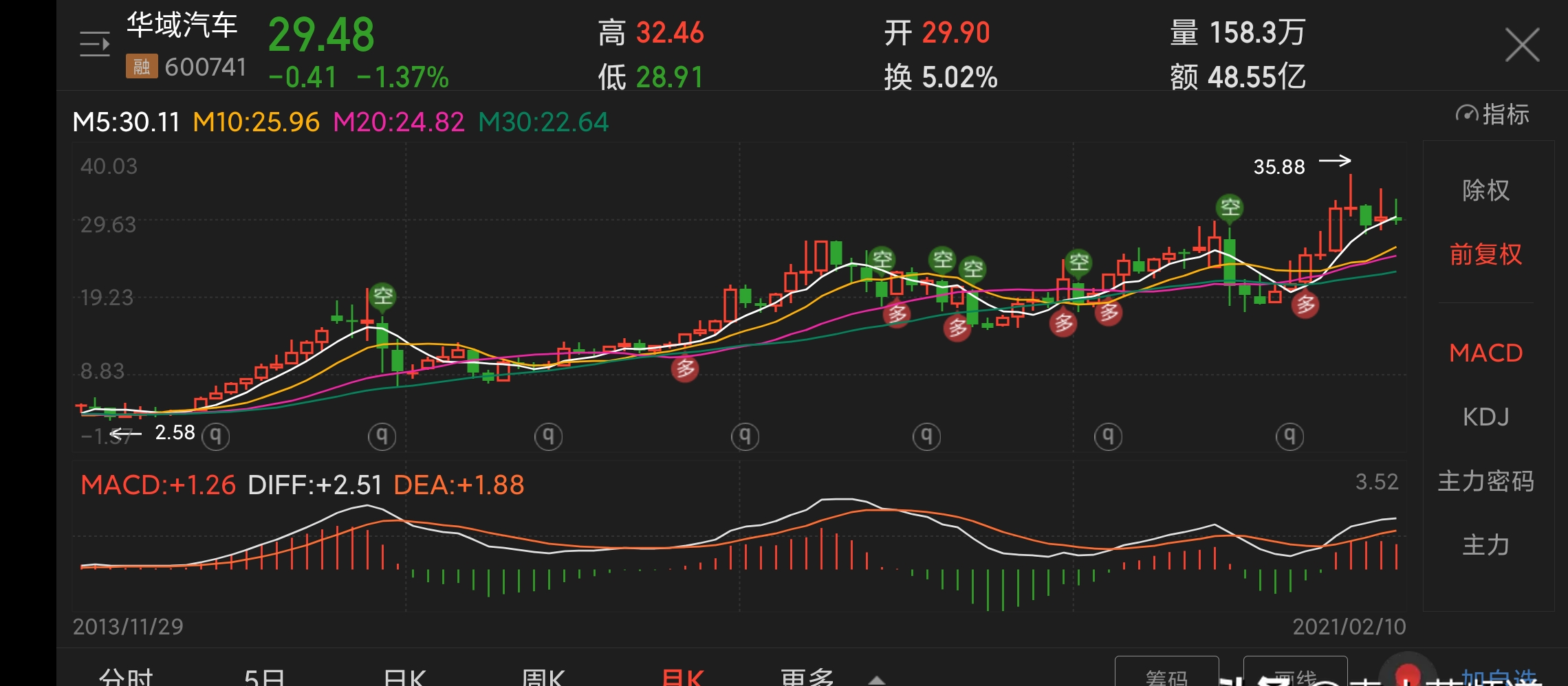Switch indicator to KDJ
Image resolution: width=1568 pixels, height=686 pixels.
coord(1485,417)
